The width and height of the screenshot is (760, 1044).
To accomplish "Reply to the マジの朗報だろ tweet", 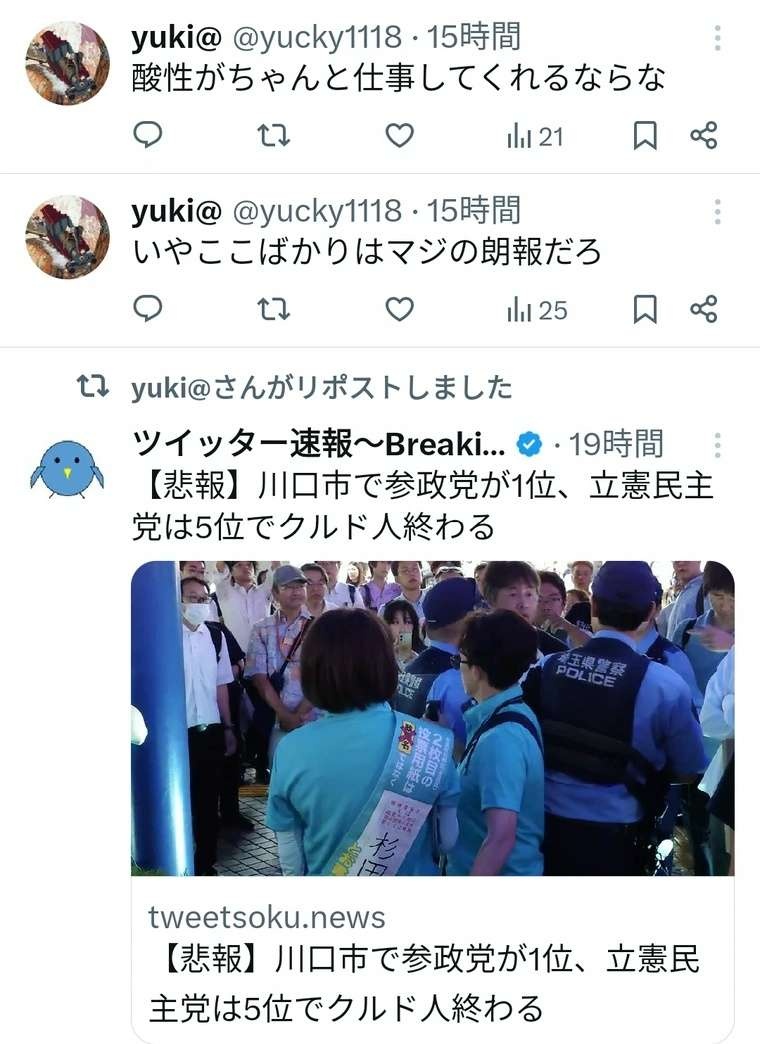I will point(148,310).
